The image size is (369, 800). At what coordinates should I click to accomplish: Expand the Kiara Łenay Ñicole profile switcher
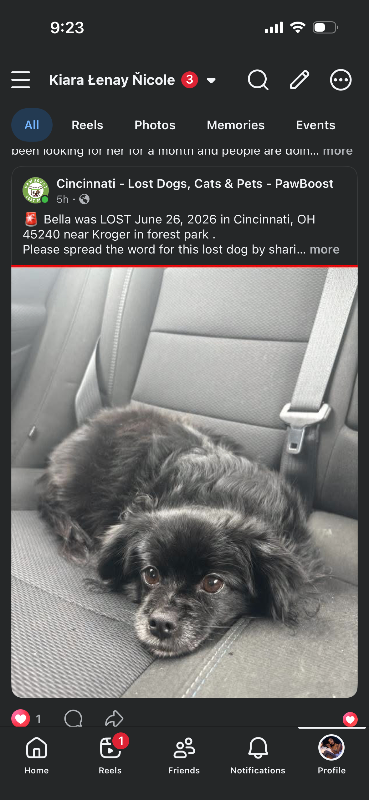pyautogui.click(x=211, y=81)
